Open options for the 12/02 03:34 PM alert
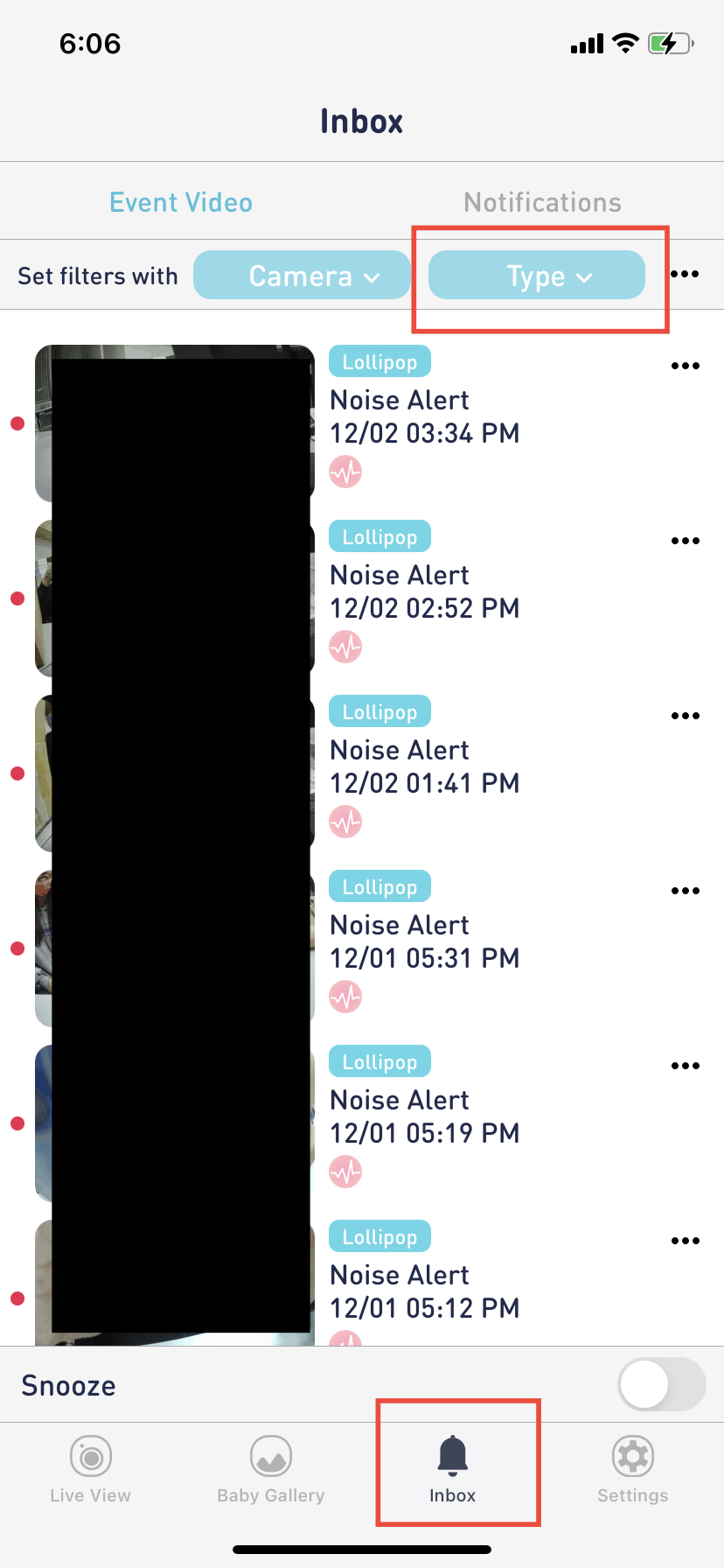 [x=686, y=366]
